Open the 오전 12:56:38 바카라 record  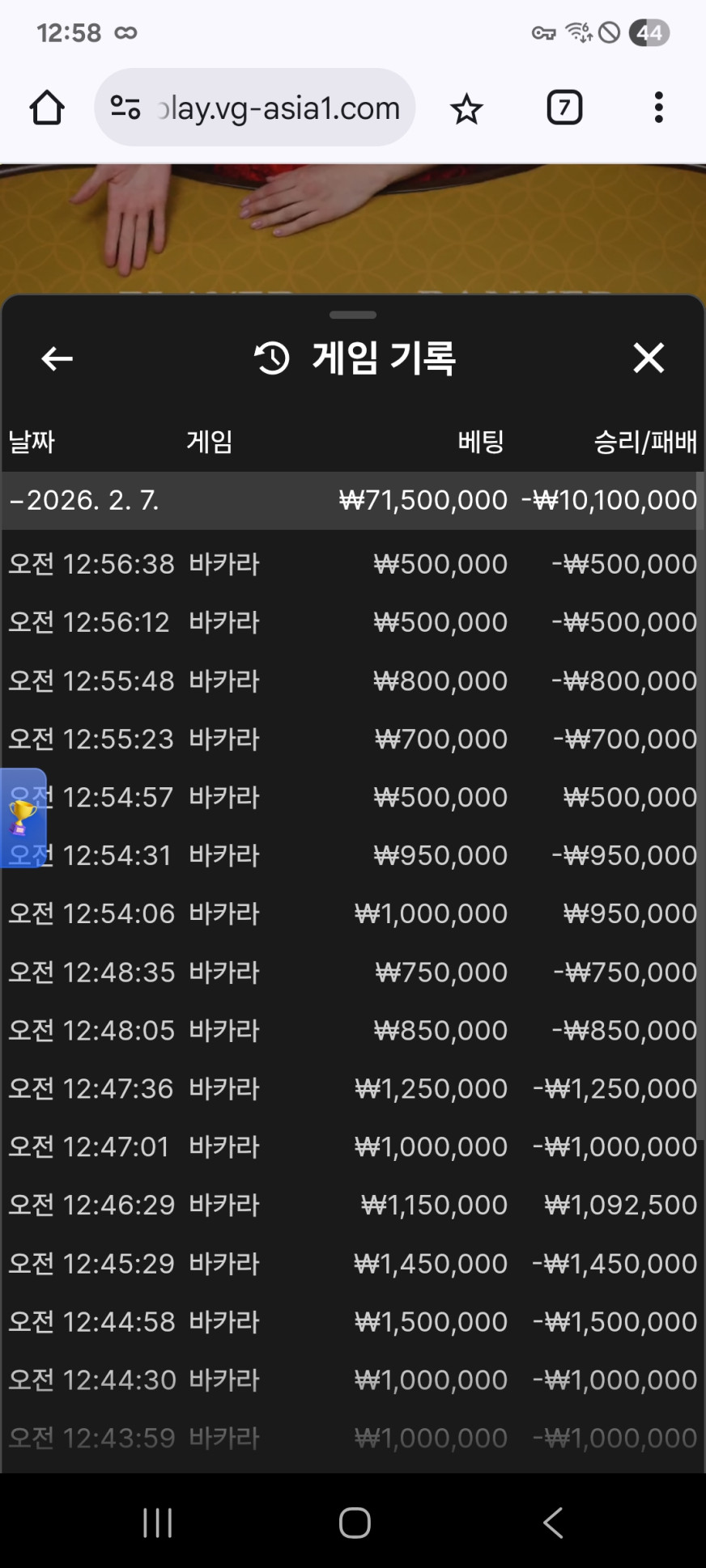coord(352,564)
